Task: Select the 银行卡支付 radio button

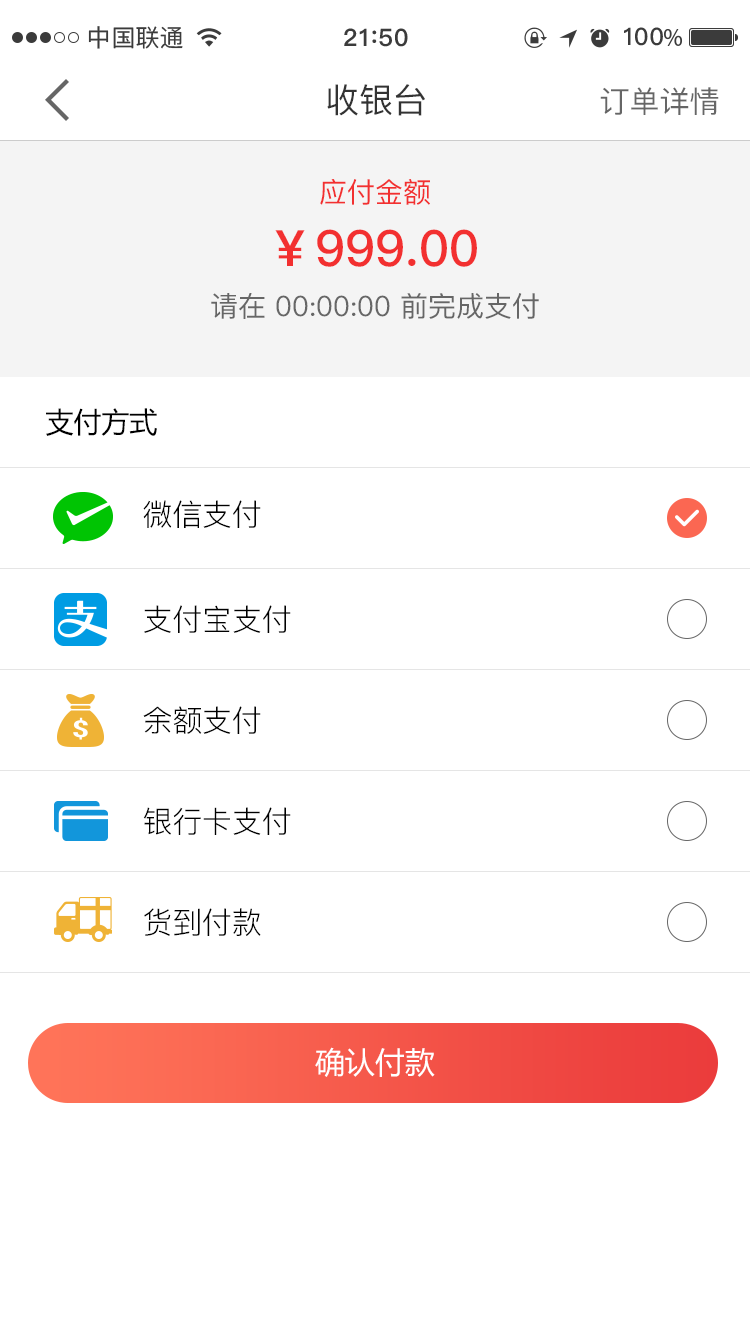Action: click(686, 821)
